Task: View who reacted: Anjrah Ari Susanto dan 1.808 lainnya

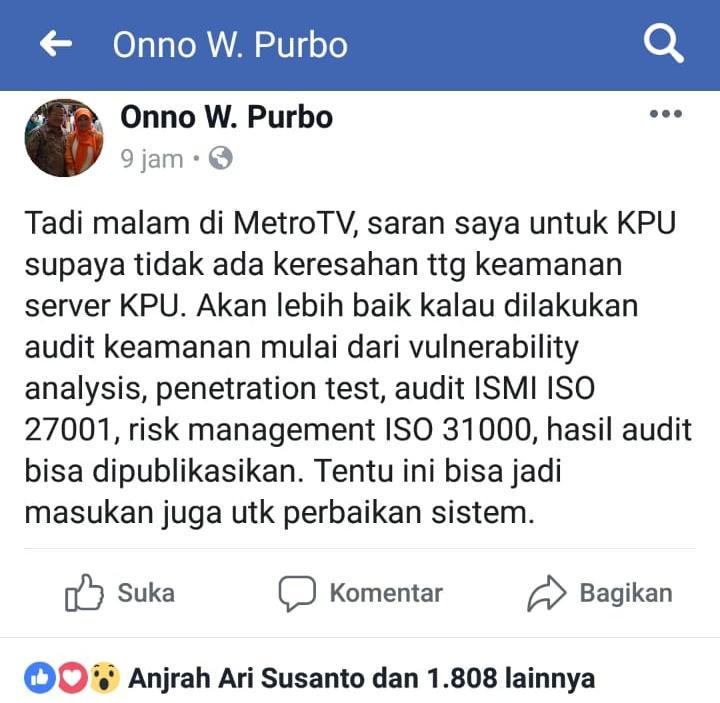Action: tap(360, 679)
